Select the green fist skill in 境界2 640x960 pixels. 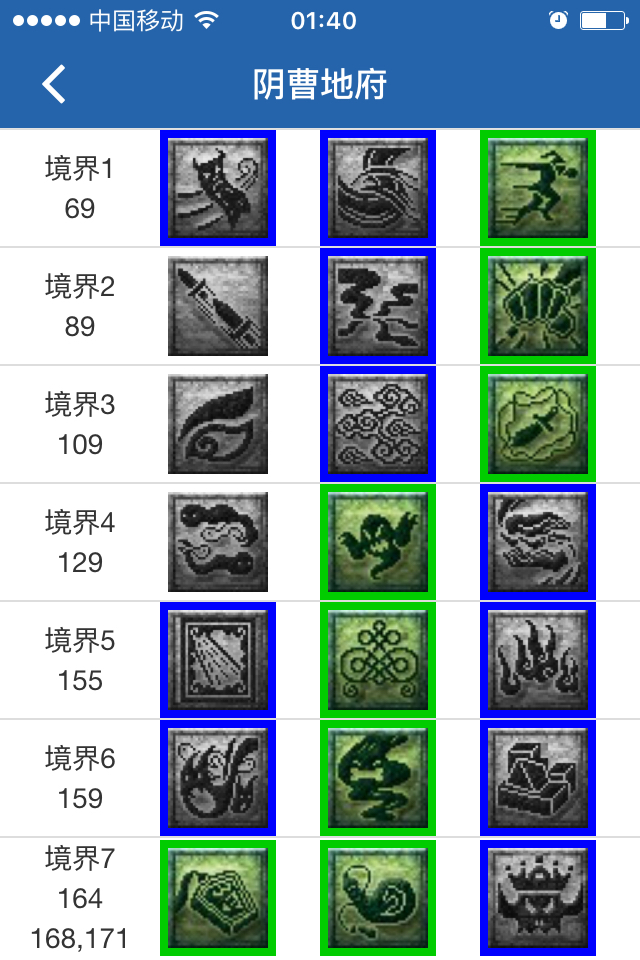point(538,306)
